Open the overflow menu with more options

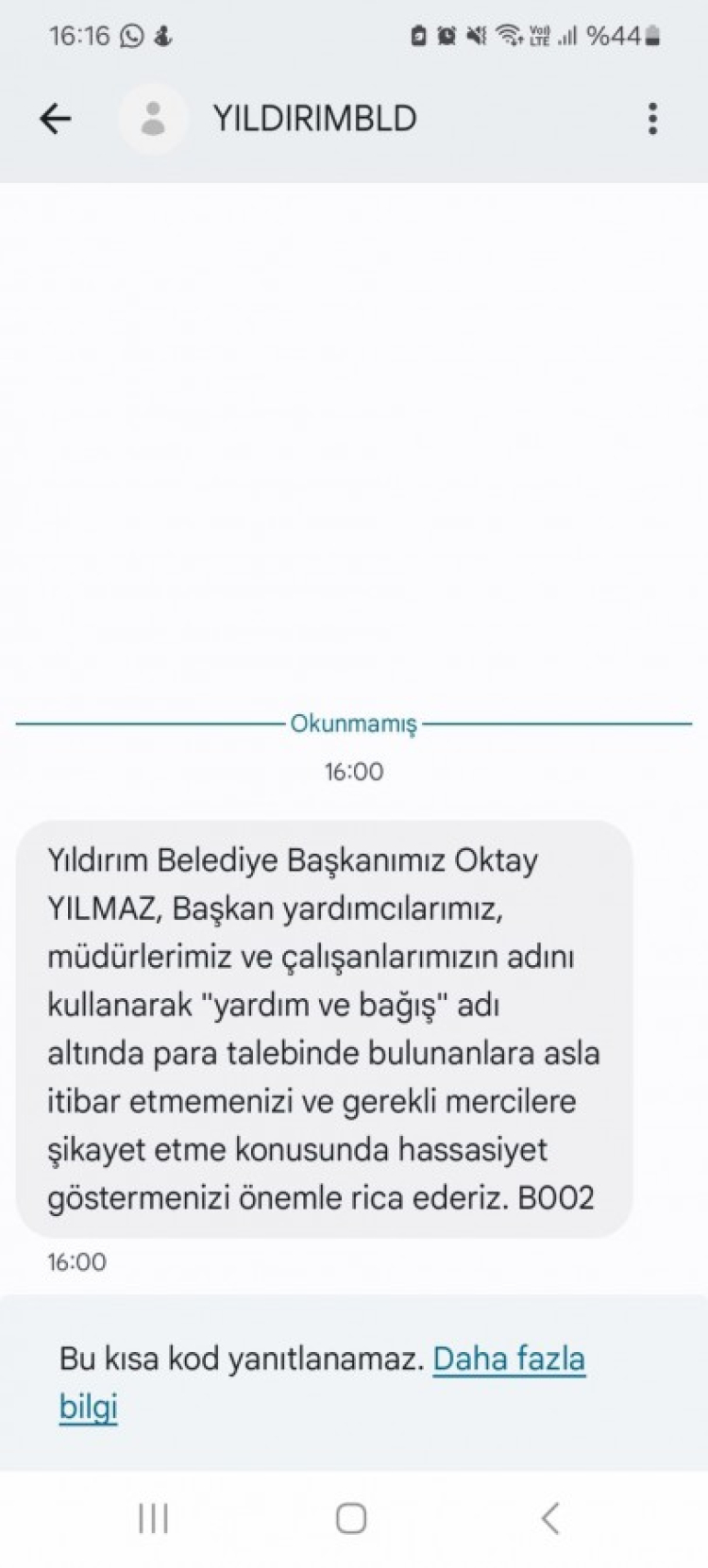pyautogui.click(x=652, y=119)
